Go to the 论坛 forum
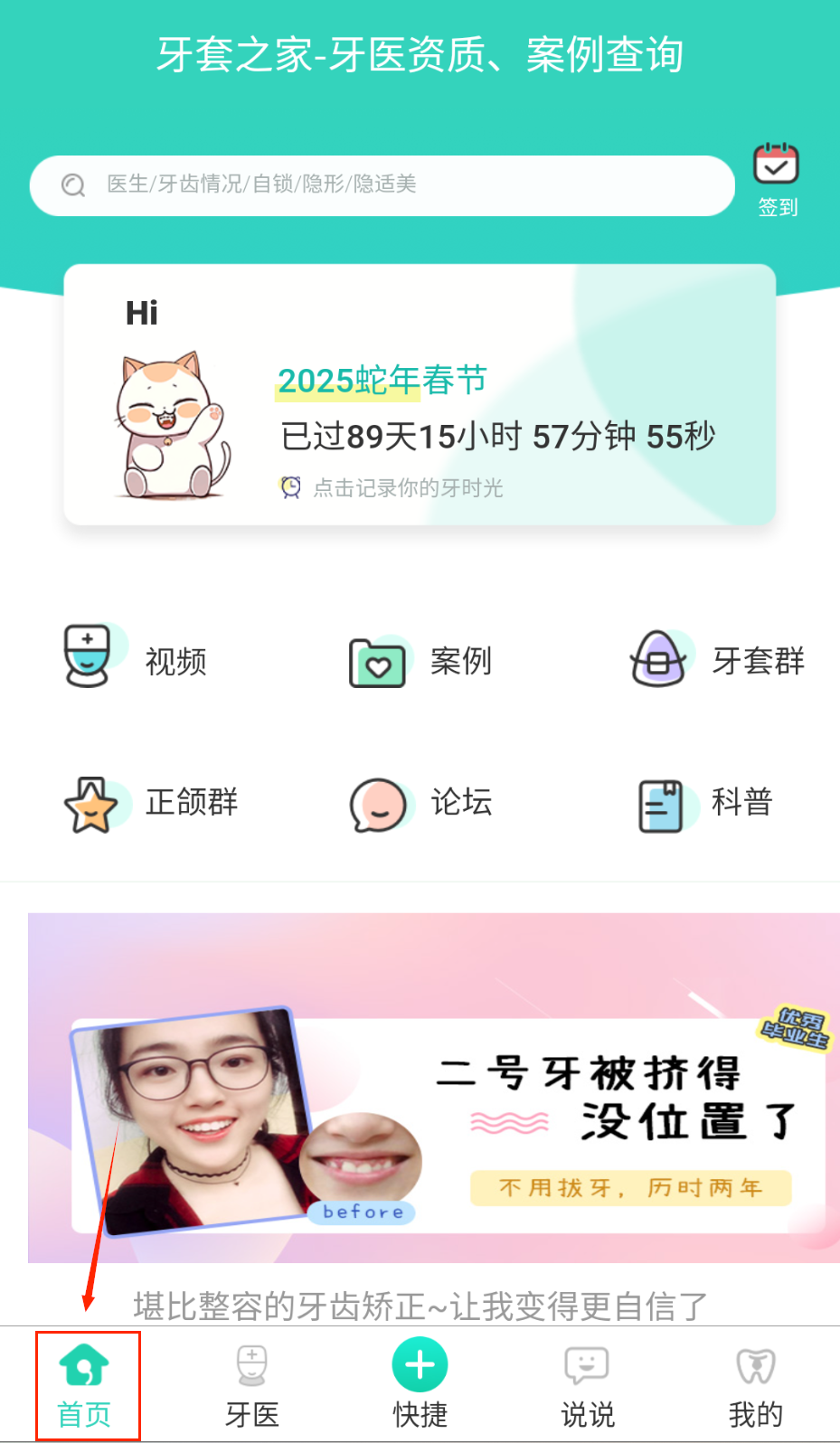This screenshot has width=840, height=1443. [420, 803]
